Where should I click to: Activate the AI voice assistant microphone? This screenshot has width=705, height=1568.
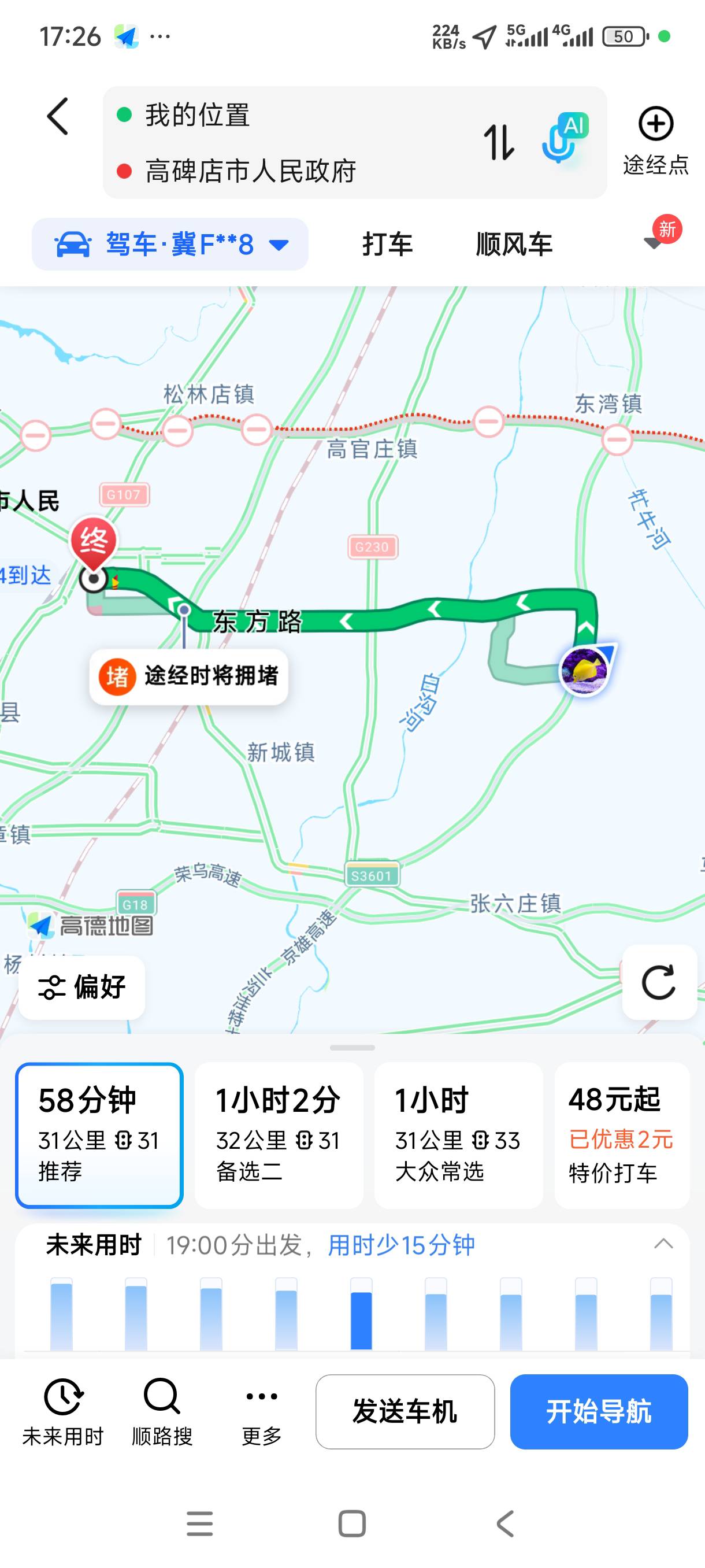click(565, 138)
